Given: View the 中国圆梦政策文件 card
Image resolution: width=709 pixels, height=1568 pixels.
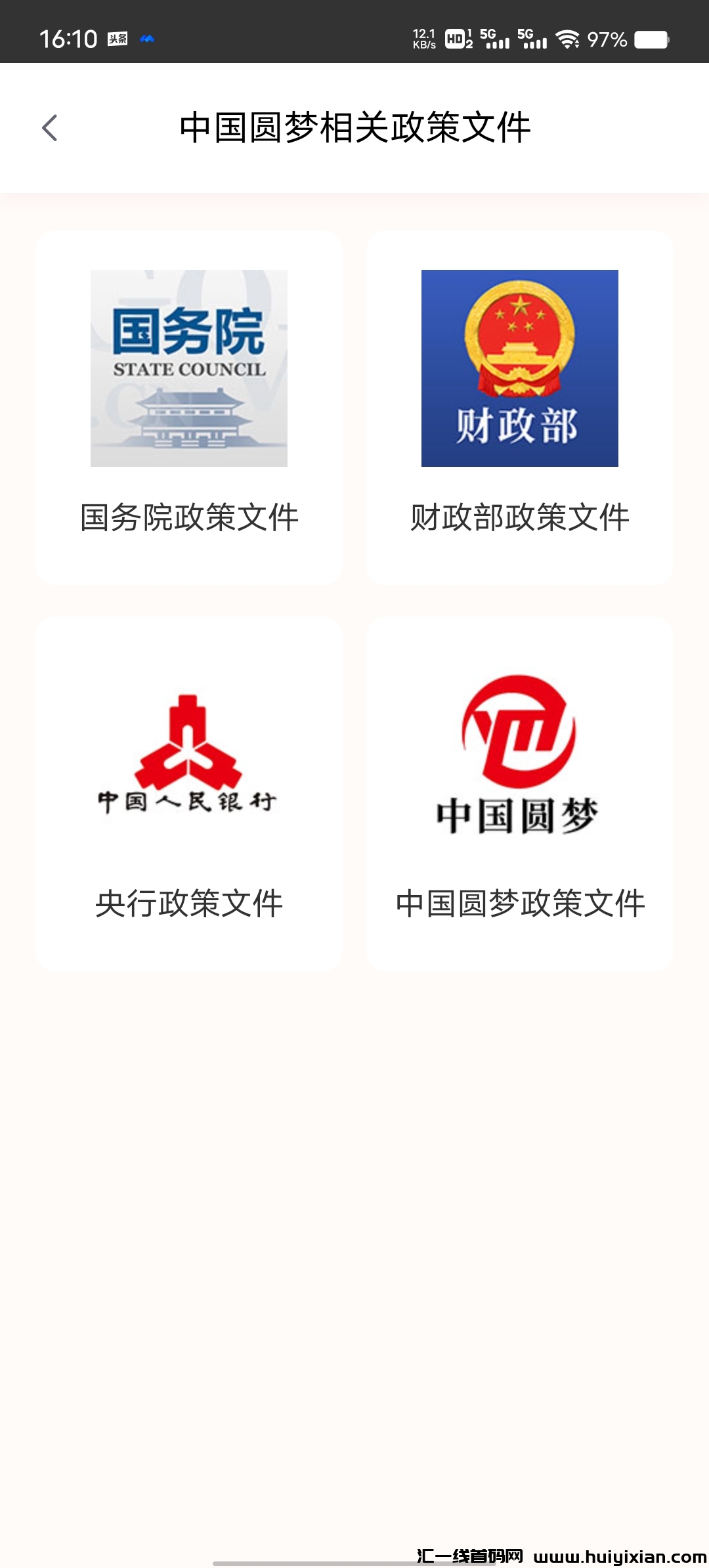Looking at the screenshot, I should [x=519, y=793].
